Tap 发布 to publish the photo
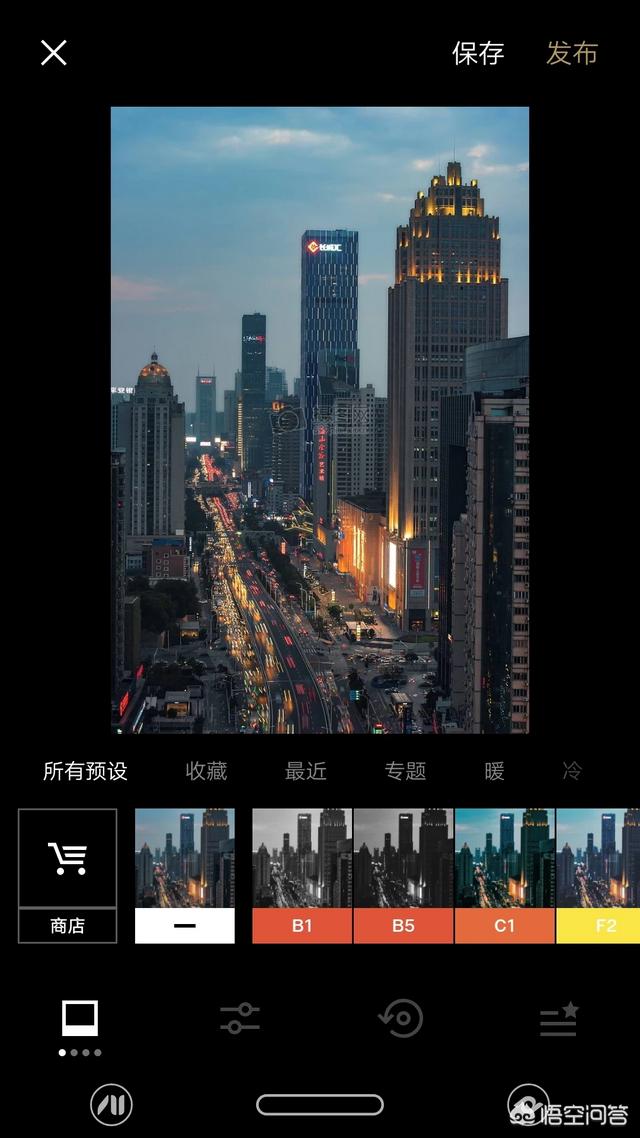 coord(572,53)
